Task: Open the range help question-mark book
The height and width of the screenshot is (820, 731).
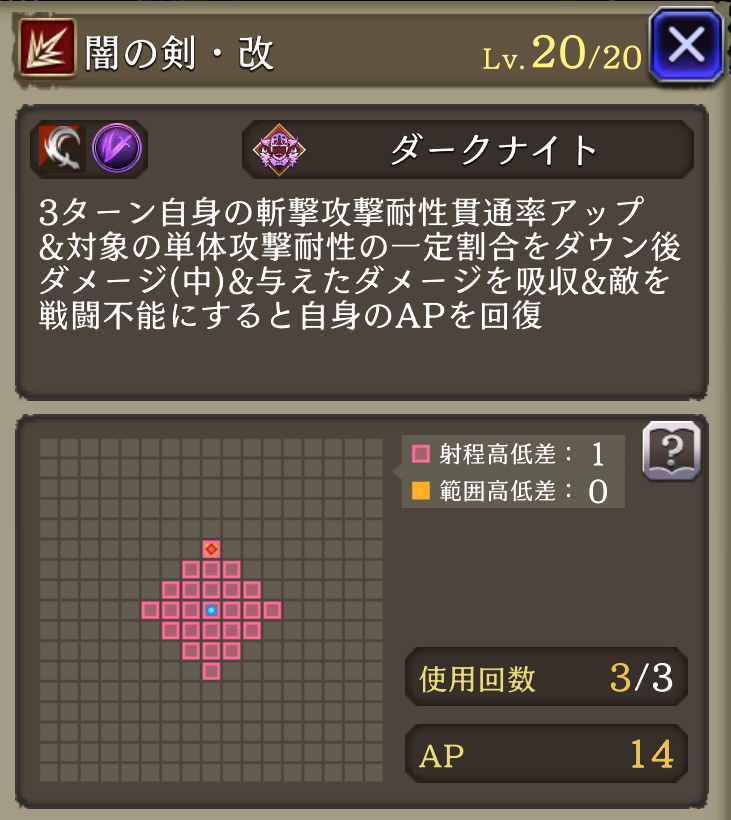Action: [670, 451]
